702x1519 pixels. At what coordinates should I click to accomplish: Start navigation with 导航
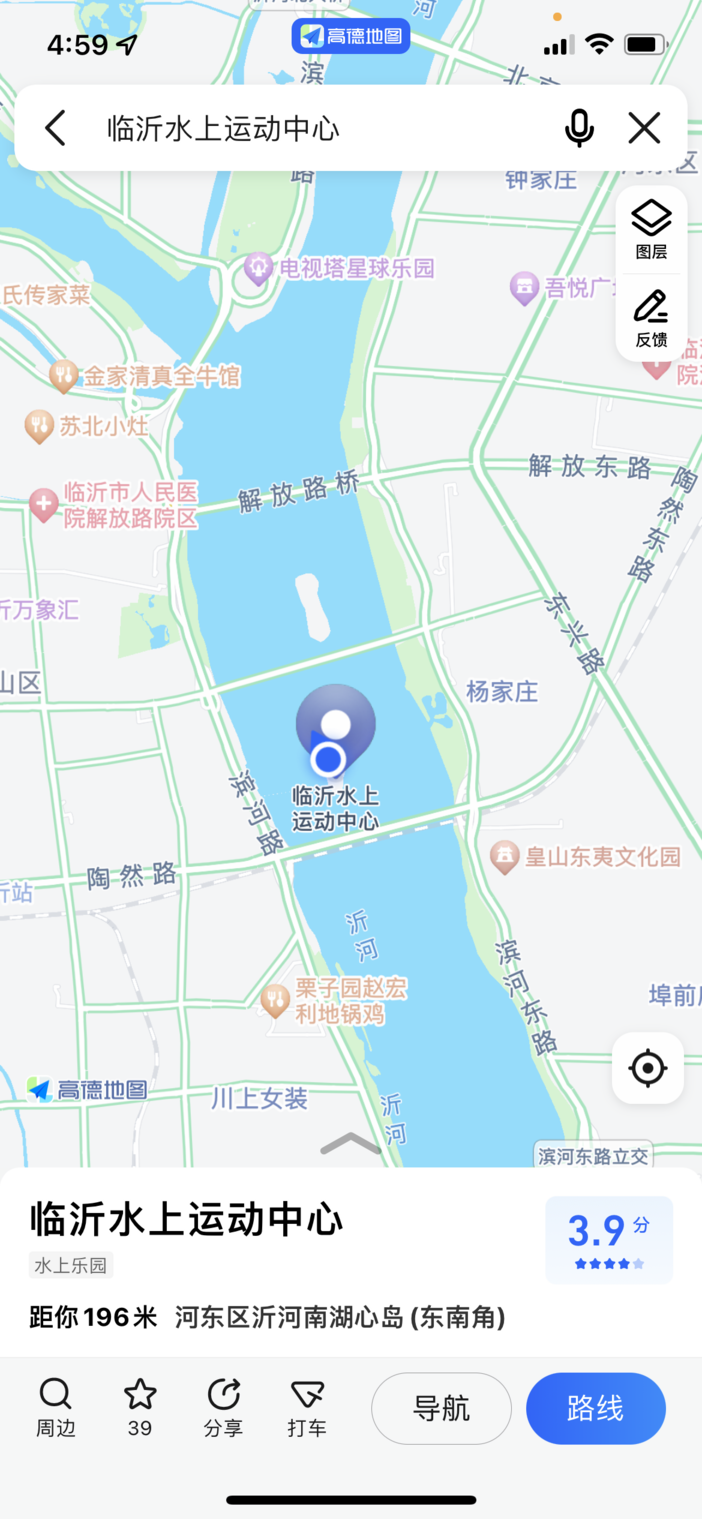tap(441, 1408)
